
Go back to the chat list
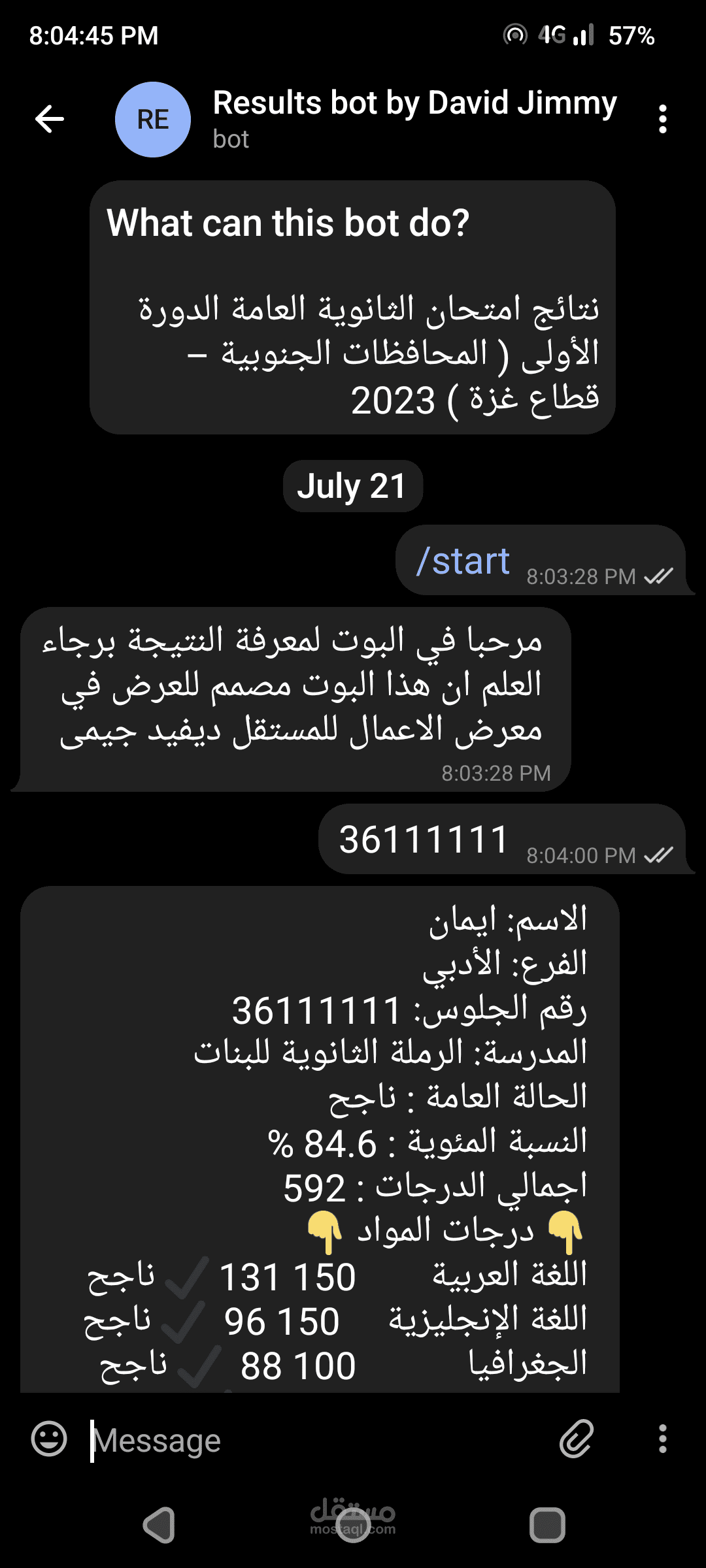50,119
